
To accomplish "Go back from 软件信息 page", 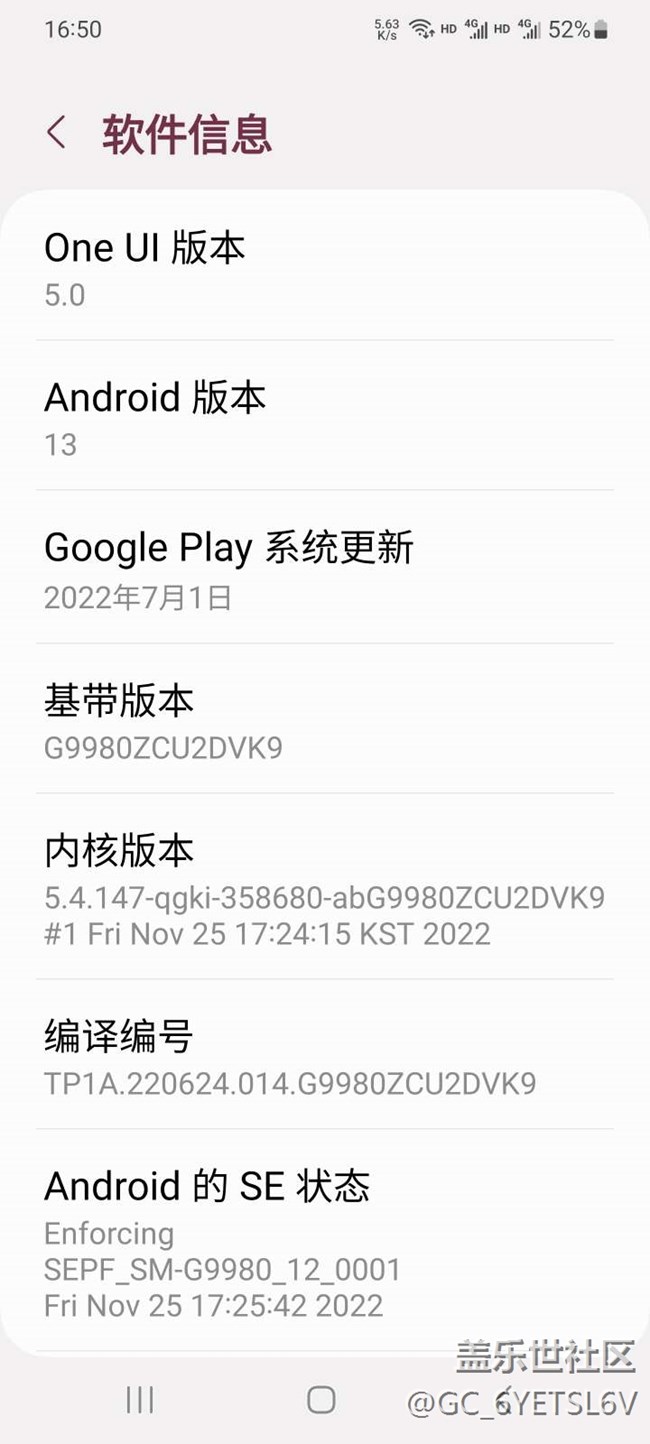I will point(57,133).
